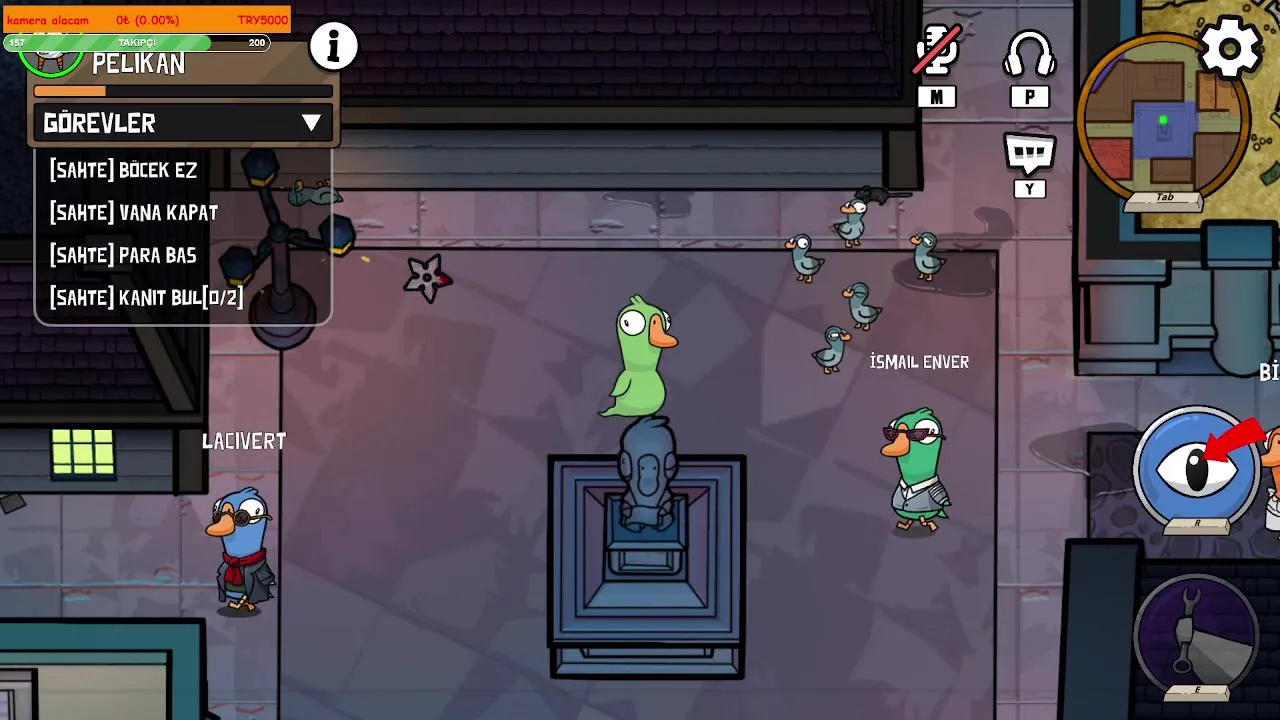Toggle the muted microphone

937,52
